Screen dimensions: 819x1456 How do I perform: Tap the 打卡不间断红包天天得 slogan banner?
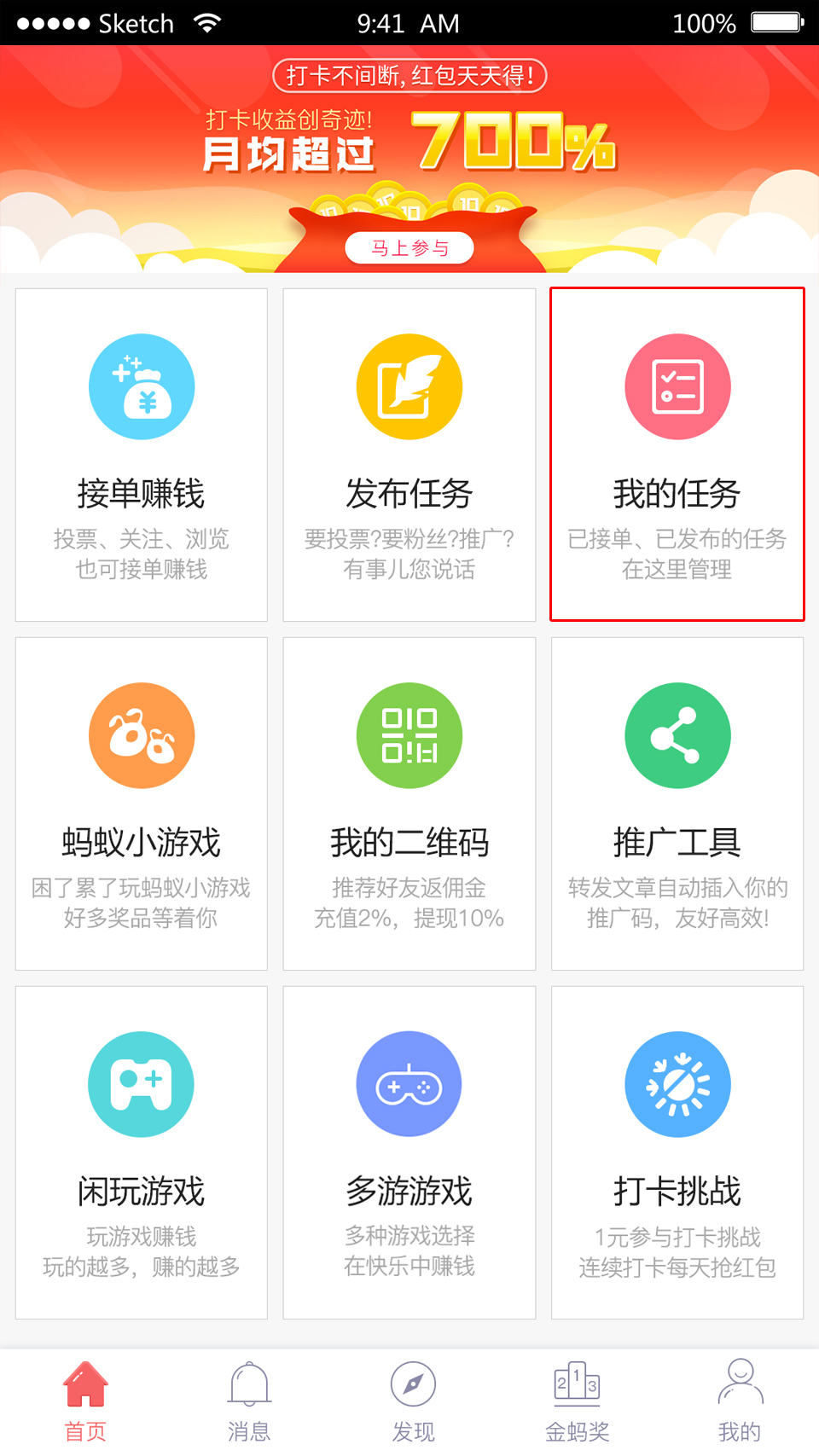click(x=409, y=75)
